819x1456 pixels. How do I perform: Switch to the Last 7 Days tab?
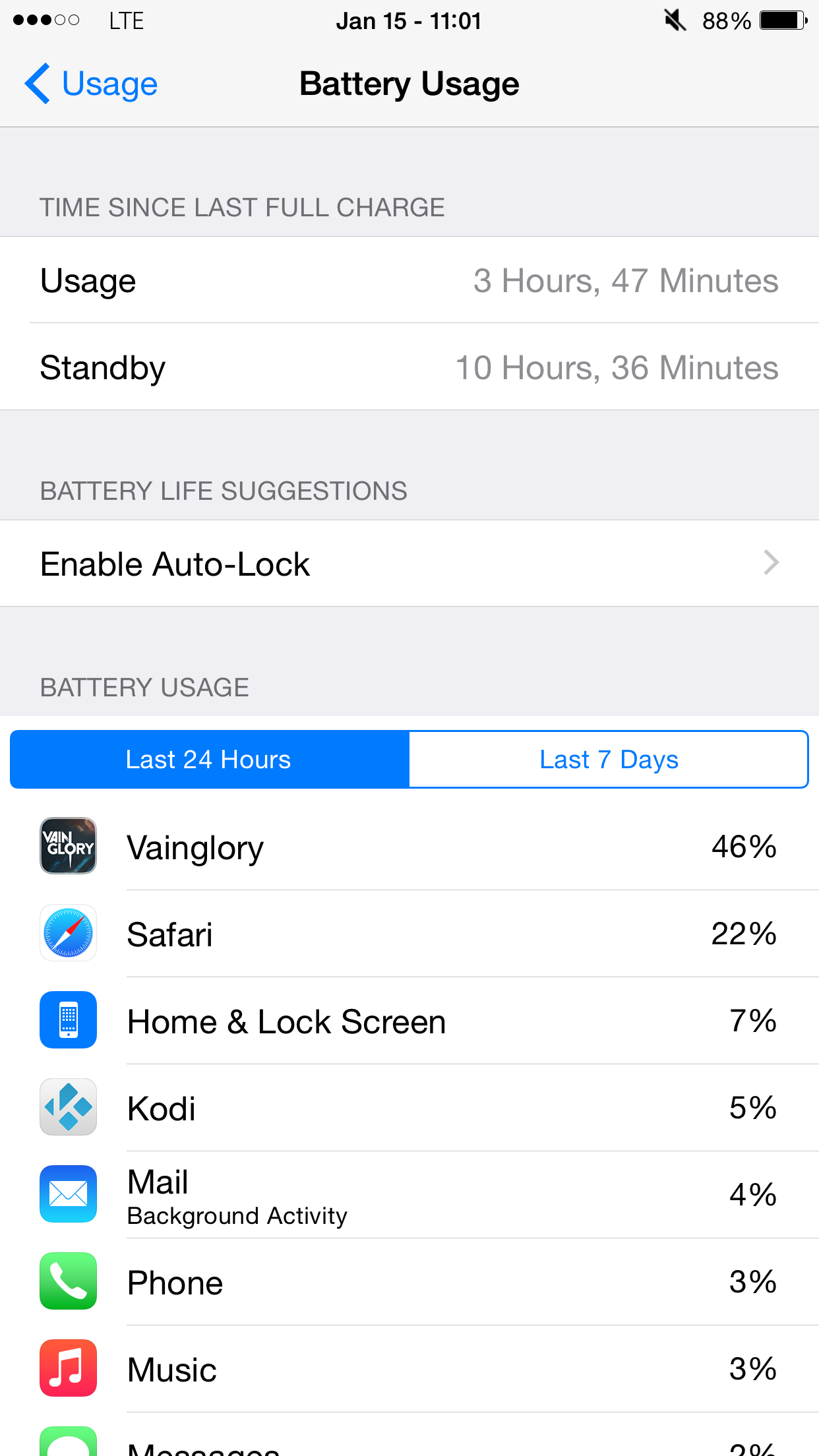609,759
